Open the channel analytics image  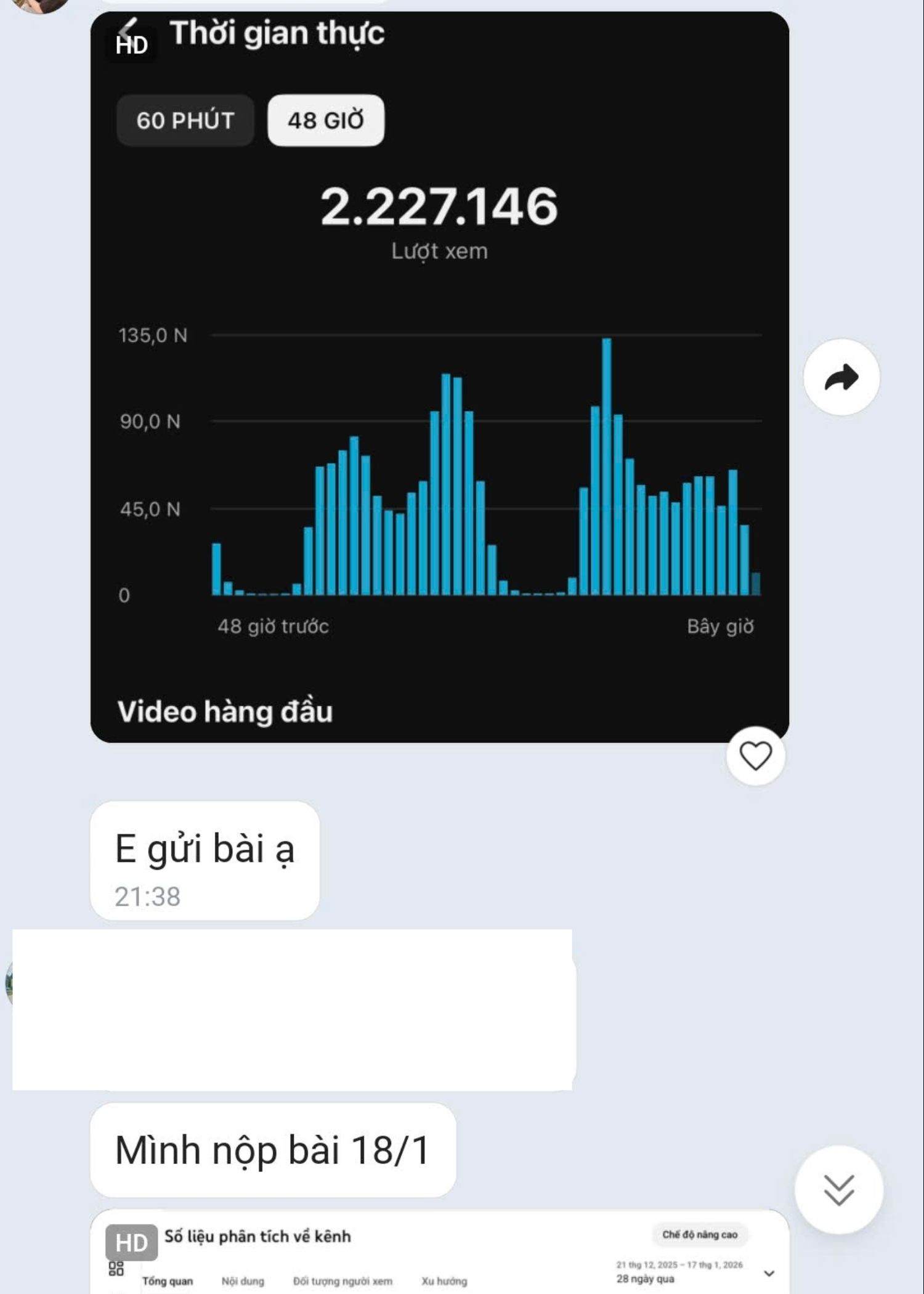pos(439,1251)
